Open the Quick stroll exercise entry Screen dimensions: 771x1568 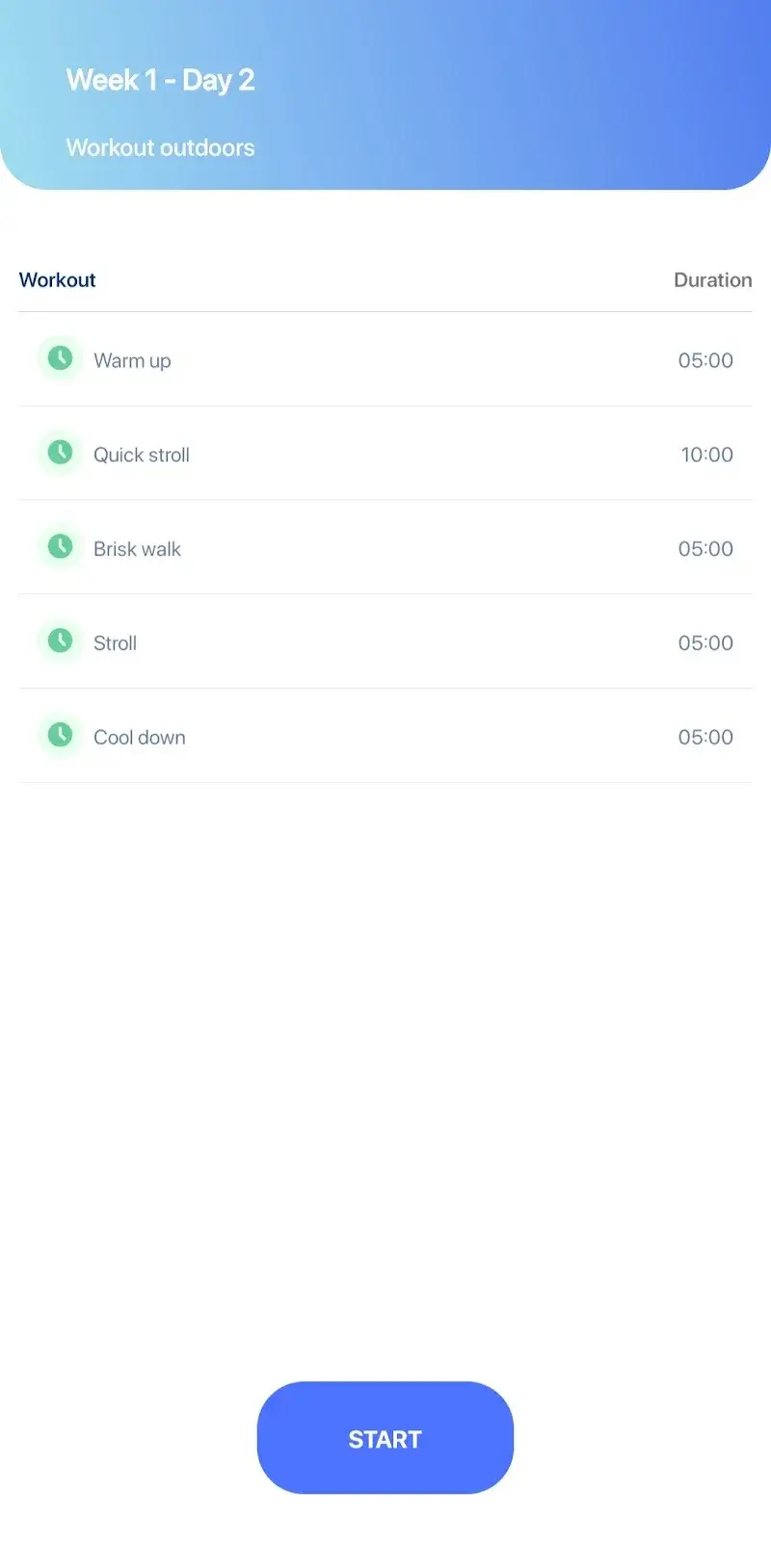click(x=385, y=454)
